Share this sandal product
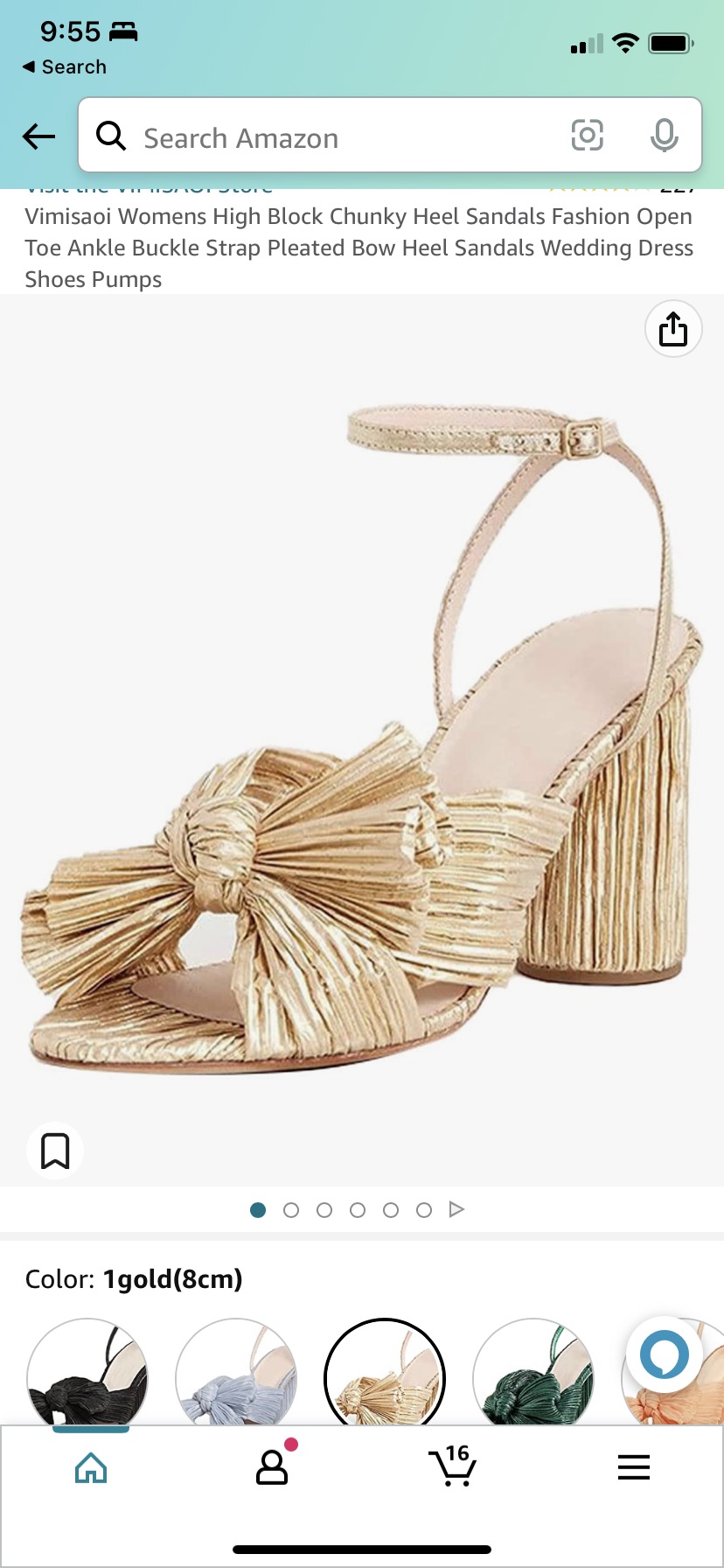Screen dimensions: 724x1568 672,329
